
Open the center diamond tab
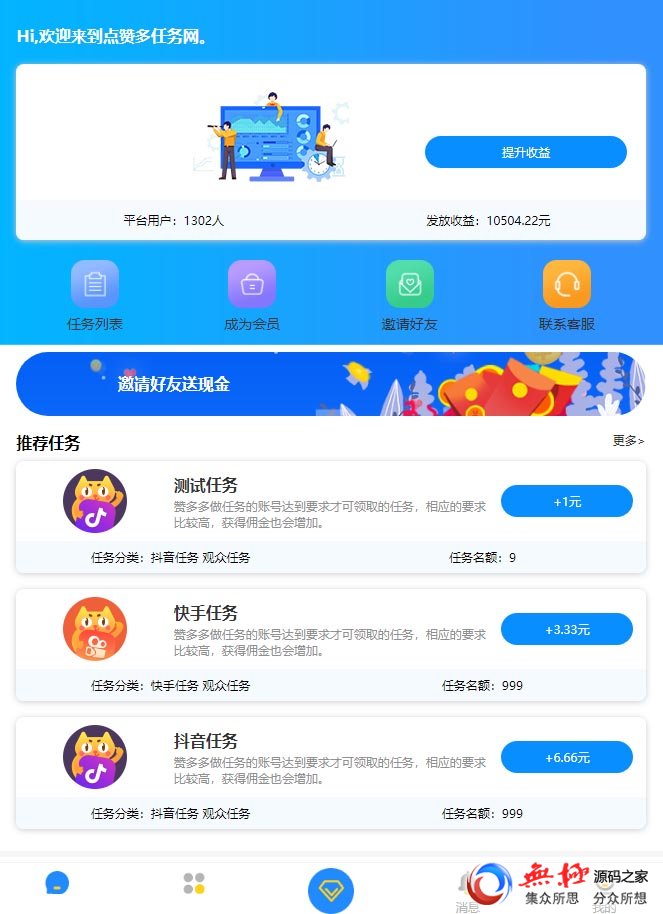[331, 890]
